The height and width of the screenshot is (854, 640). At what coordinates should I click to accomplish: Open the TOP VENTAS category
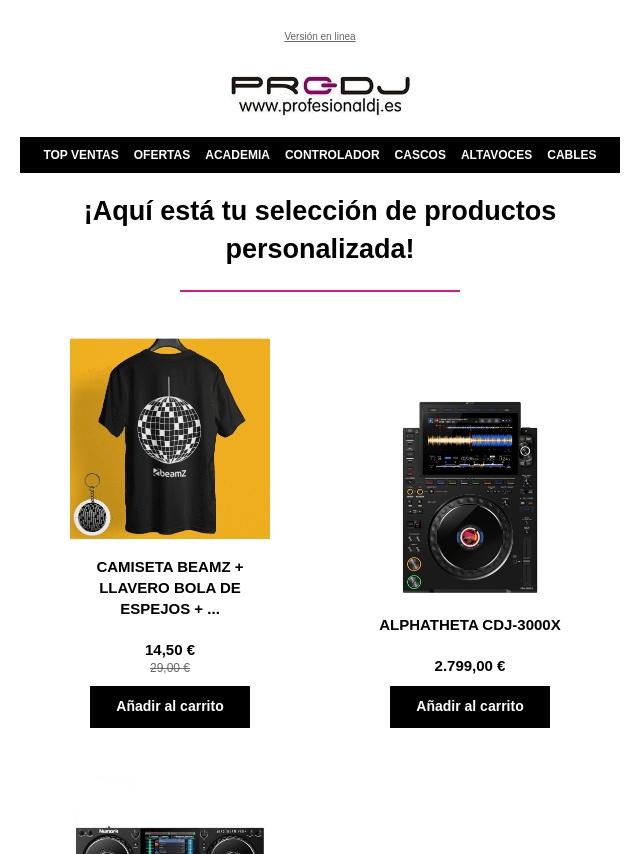[80, 155]
